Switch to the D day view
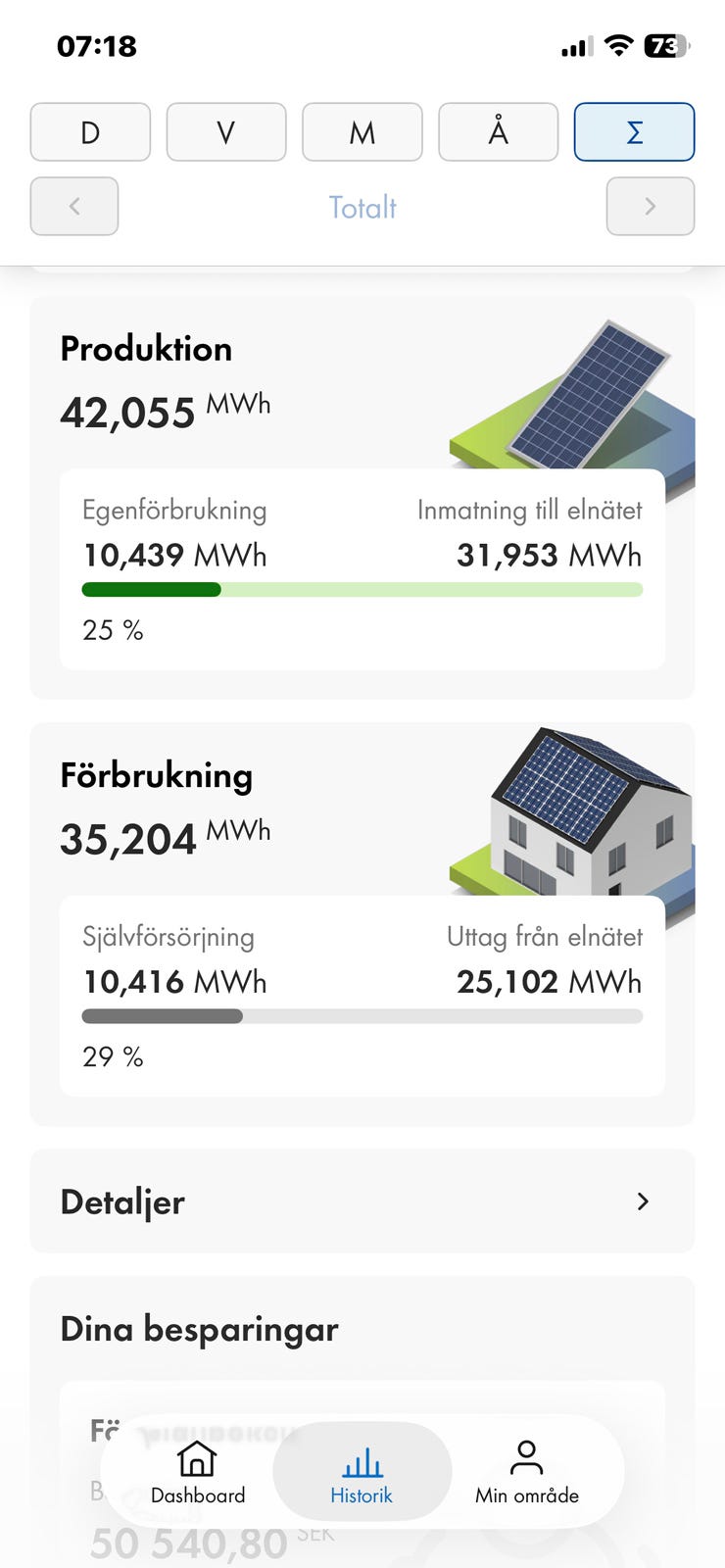725x1568 pixels. [90, 131]
